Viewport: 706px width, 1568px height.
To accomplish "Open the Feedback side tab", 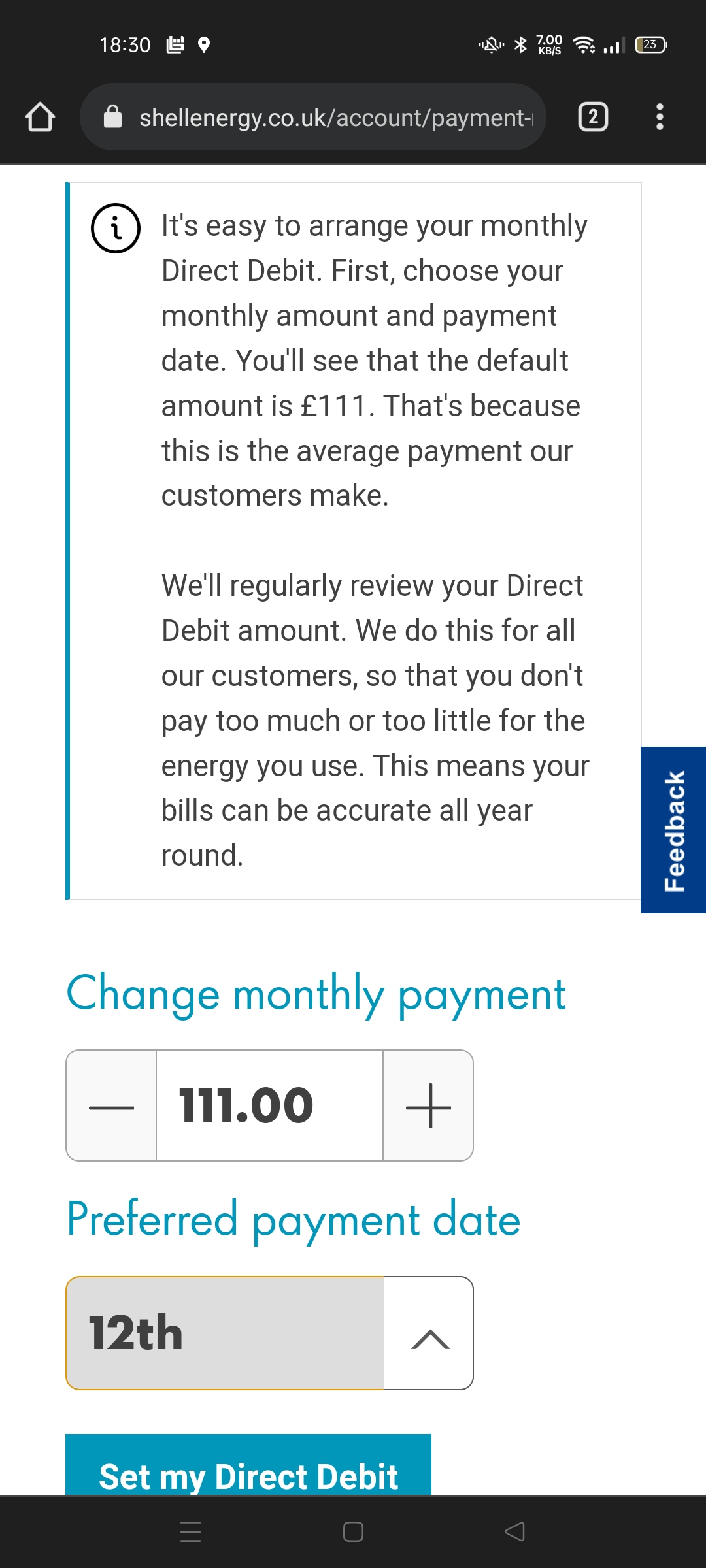I will click(673, 830).
